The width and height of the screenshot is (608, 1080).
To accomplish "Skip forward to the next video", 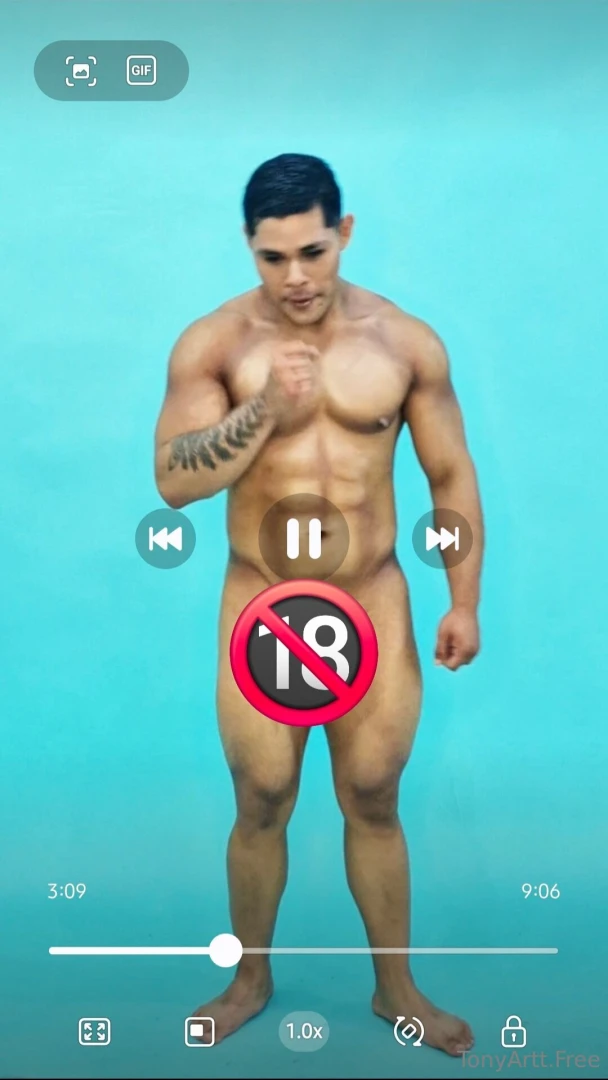I will click(x=442, y=539).
